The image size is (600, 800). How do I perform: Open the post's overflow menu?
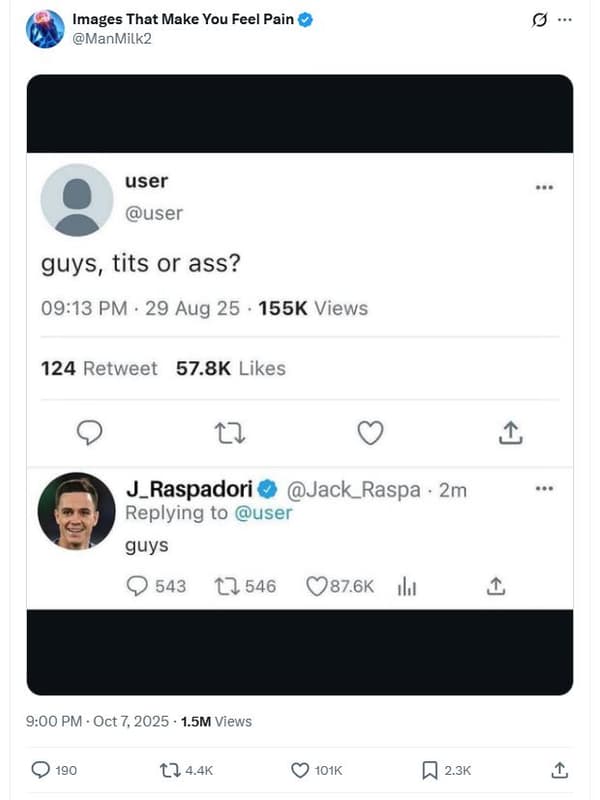[x=566, y=20]
